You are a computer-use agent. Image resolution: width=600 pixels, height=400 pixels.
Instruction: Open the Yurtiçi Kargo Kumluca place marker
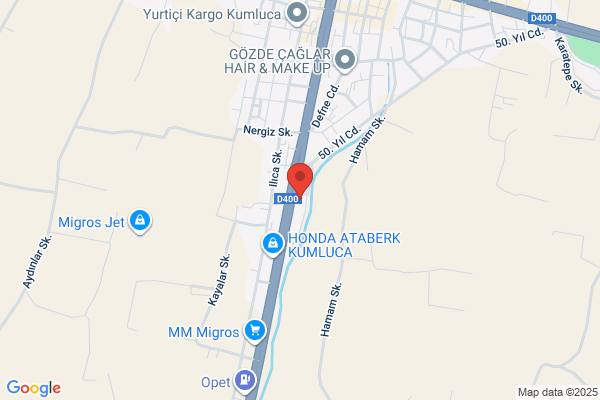pyautogui.click(x=297, y=14)
